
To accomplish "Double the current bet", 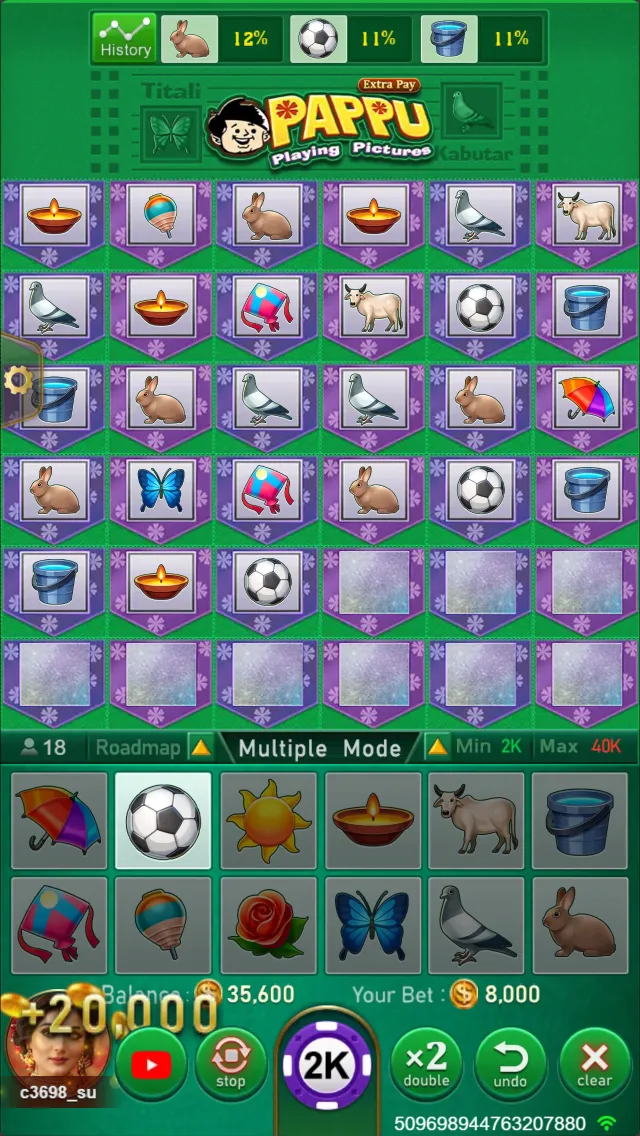I will [x=427, y=1064].
